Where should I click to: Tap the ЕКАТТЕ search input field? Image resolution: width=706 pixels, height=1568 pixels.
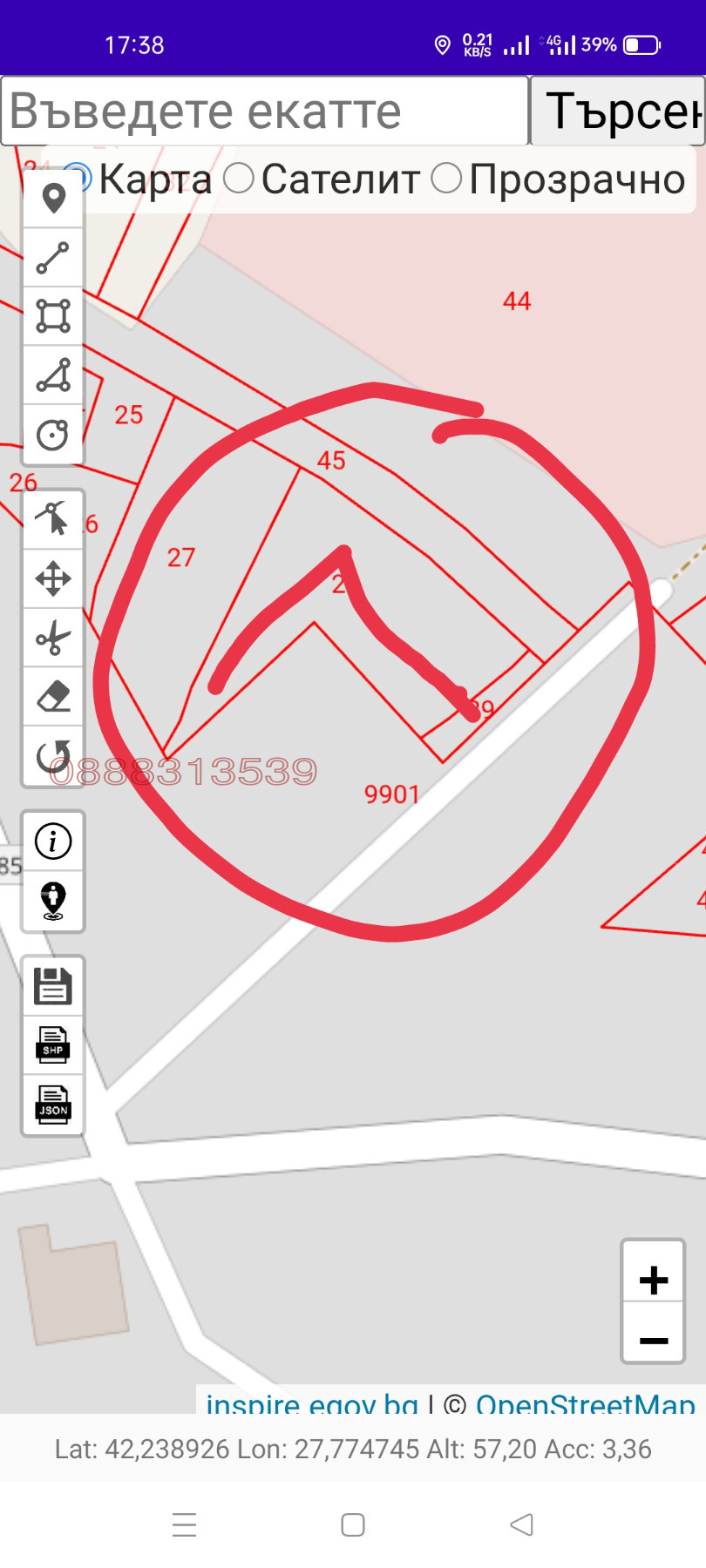(x=264, y=111)
